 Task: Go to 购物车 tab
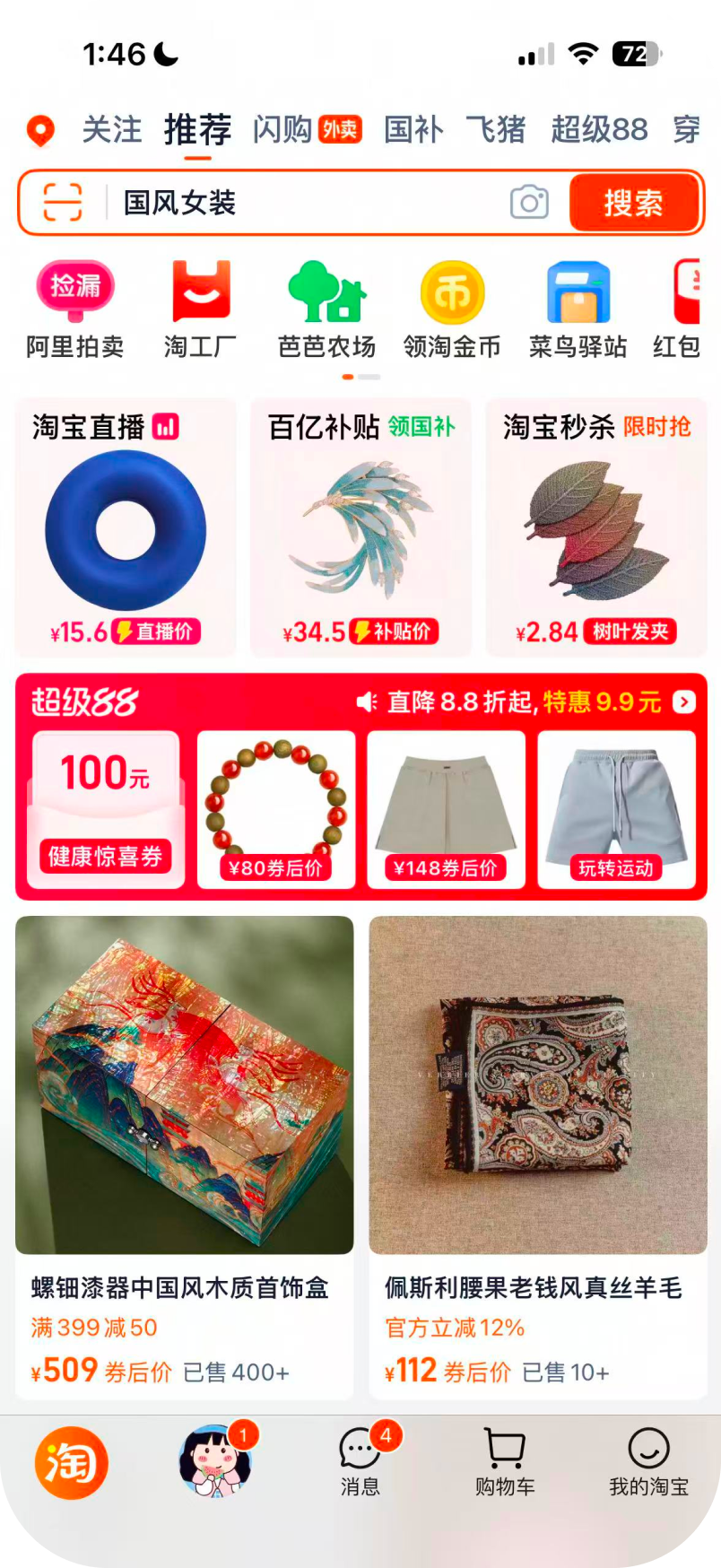(x=505, y=1462)
